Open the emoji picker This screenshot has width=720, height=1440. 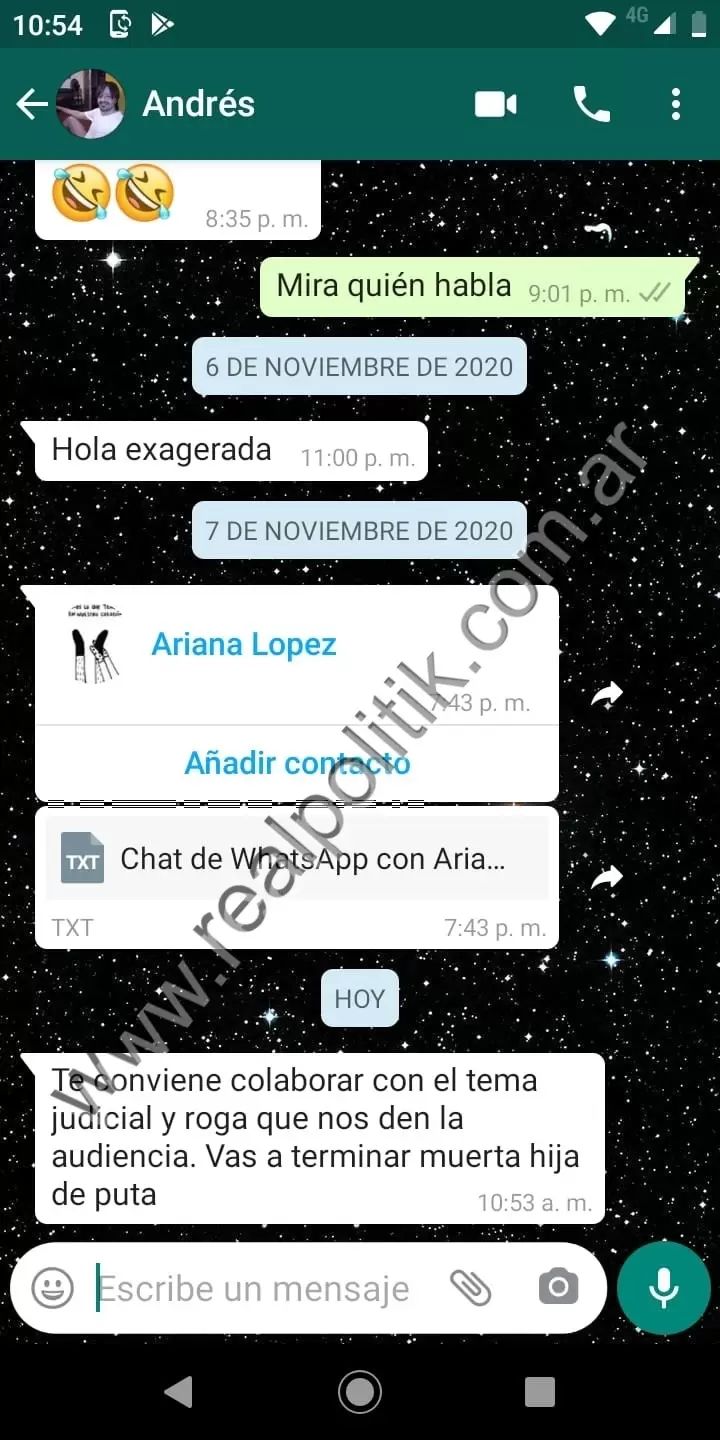(53, 1288)
